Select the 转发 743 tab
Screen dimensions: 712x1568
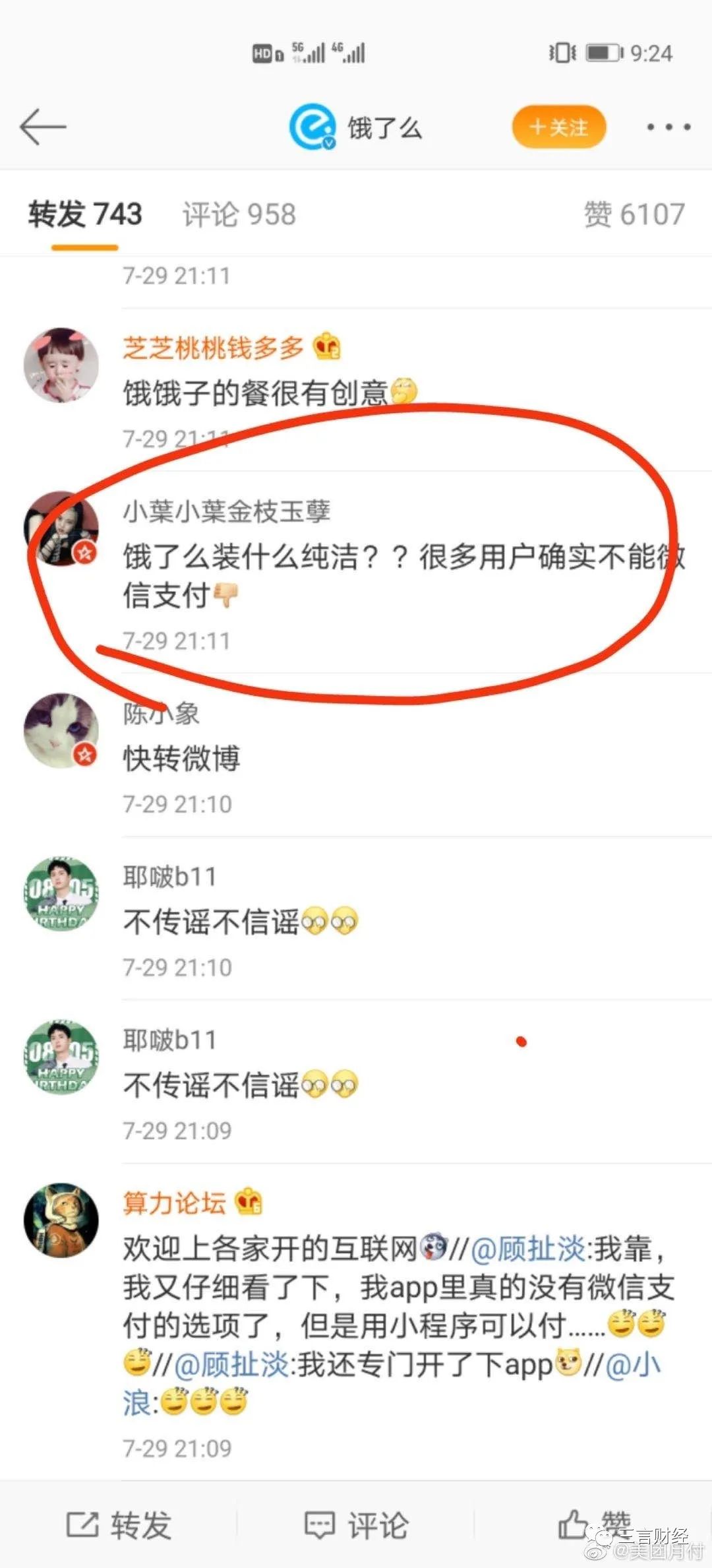click(x=85, y=214)
